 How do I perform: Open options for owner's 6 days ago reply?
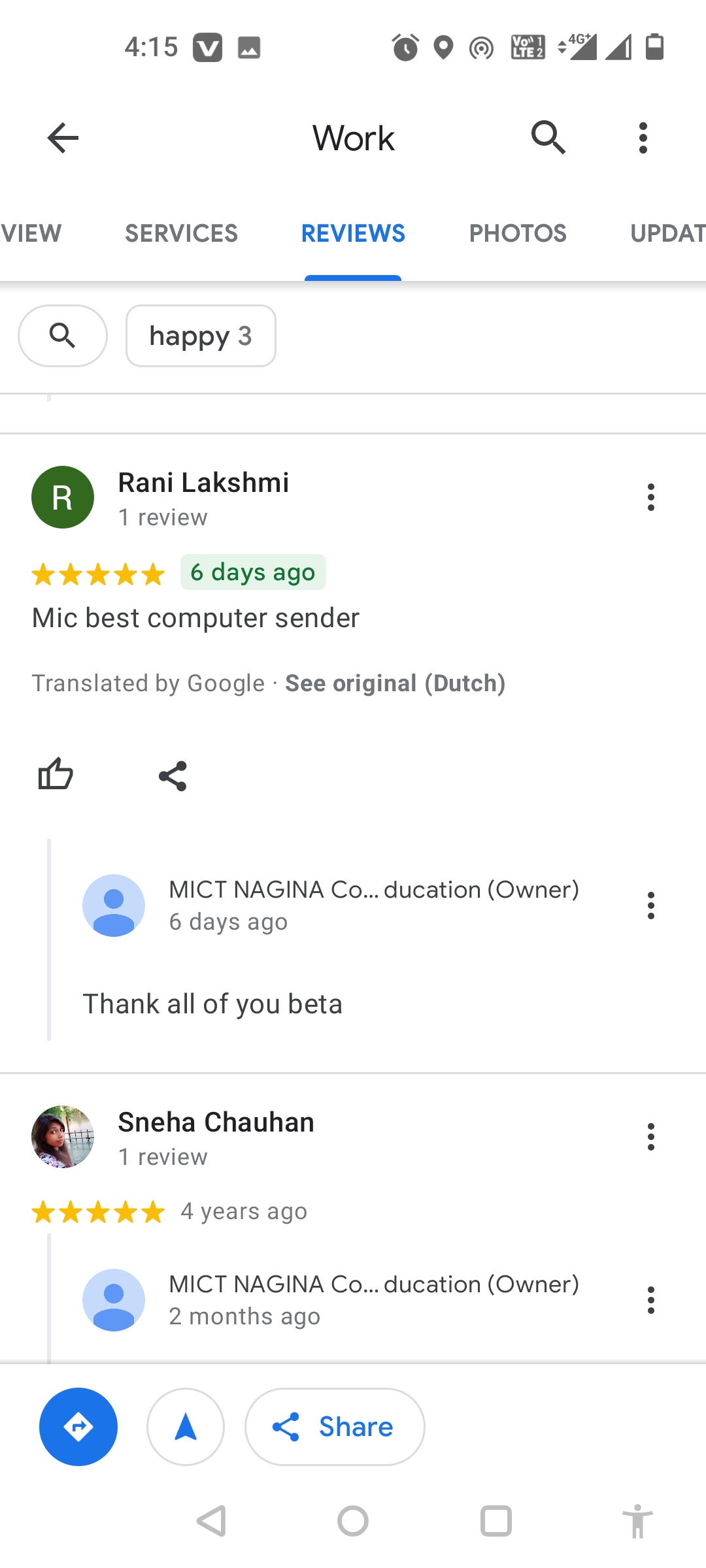[x=650, y=906]
